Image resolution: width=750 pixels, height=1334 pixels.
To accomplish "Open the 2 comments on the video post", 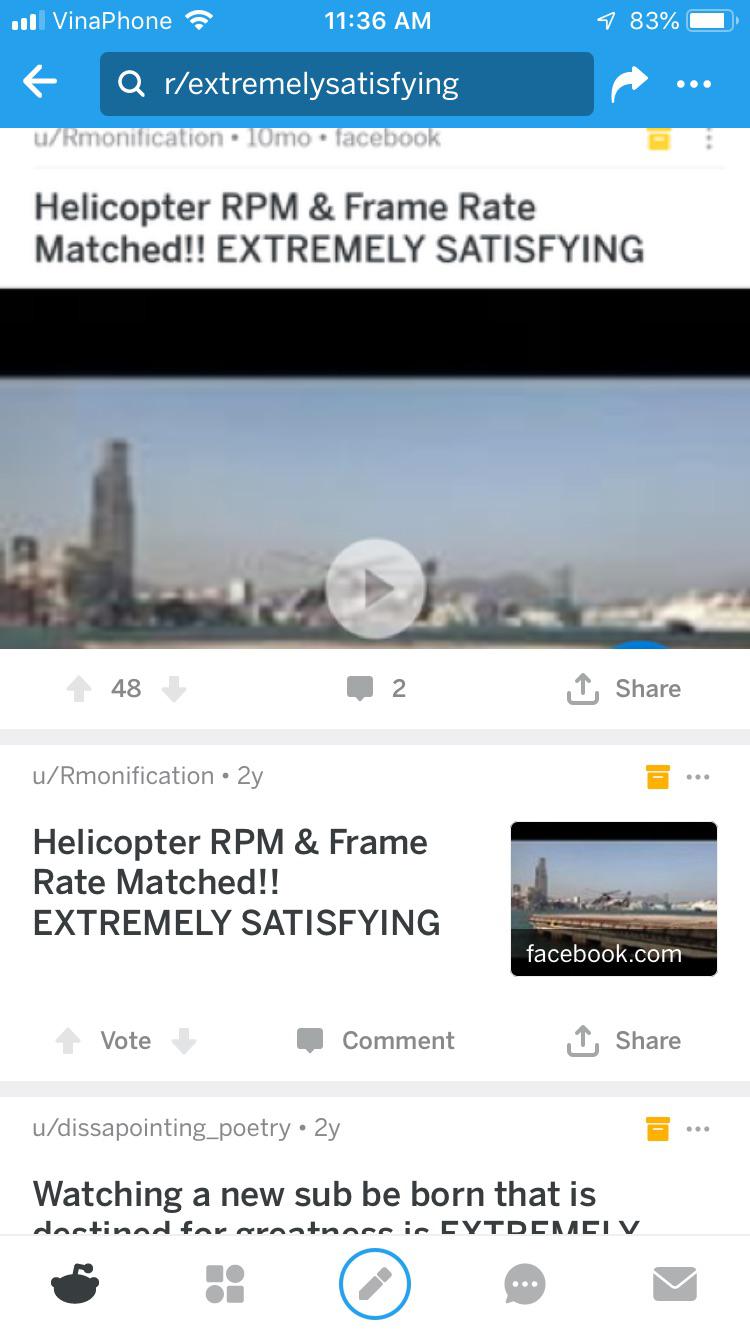I will 376,688.
